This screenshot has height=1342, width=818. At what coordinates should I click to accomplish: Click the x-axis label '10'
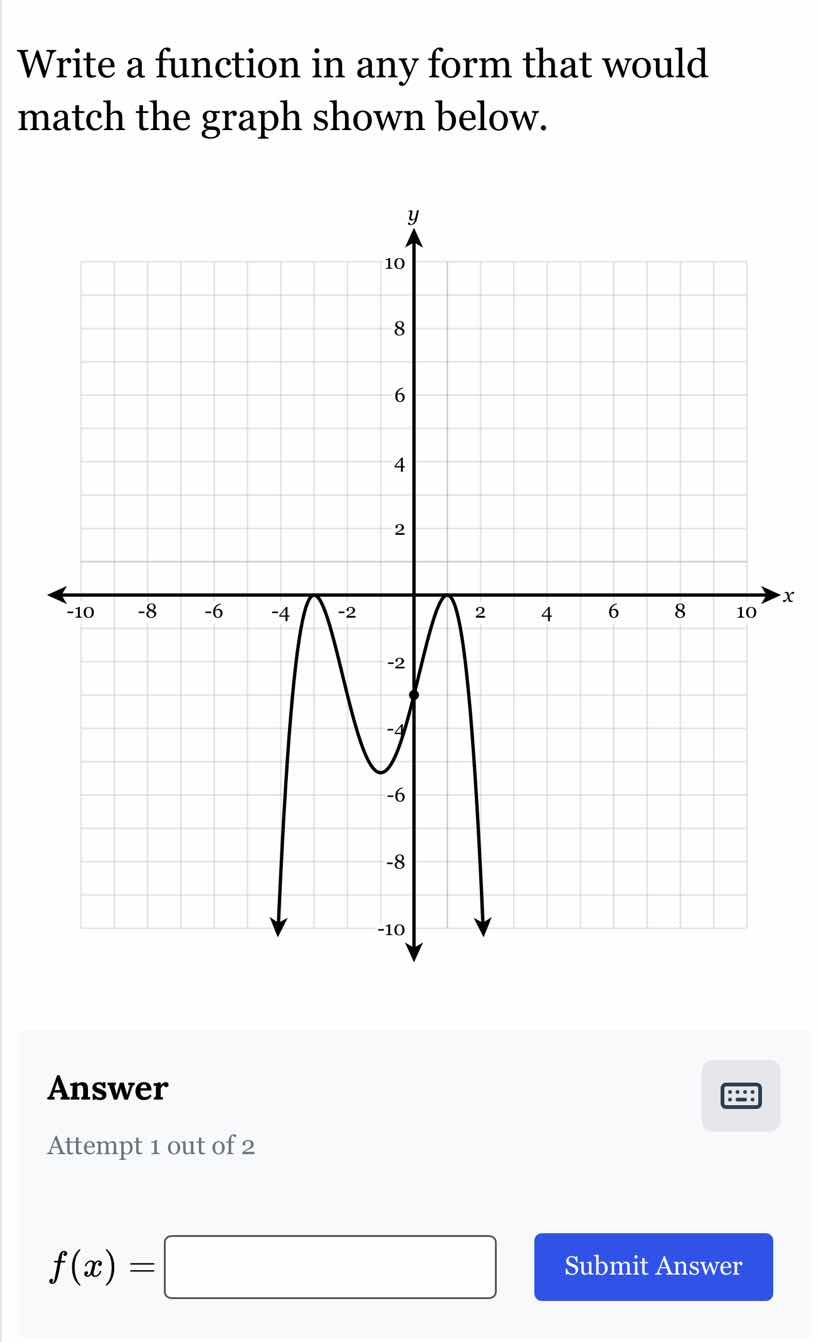pos(746,611)
